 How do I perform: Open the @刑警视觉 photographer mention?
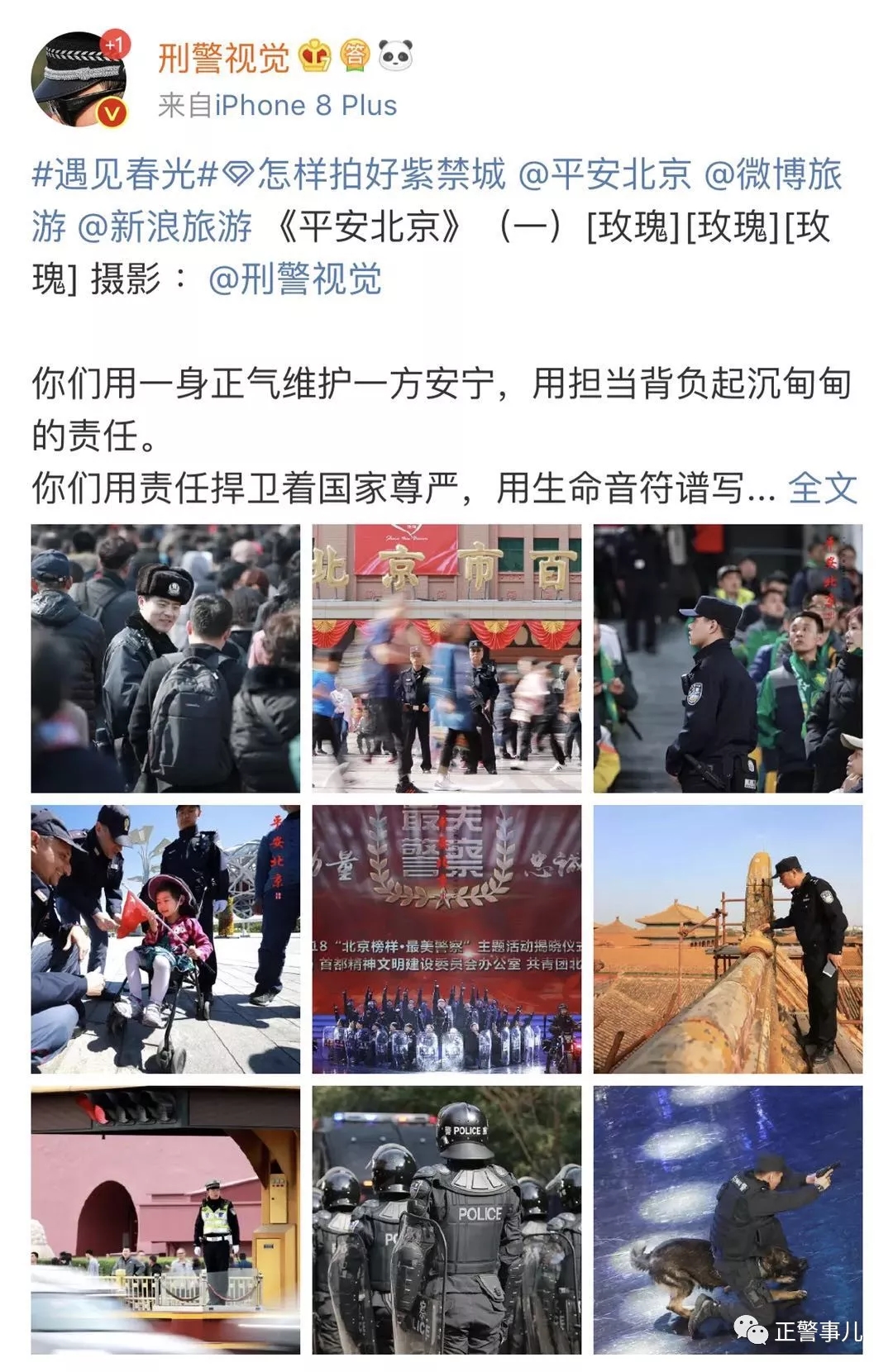pos(295,279)
